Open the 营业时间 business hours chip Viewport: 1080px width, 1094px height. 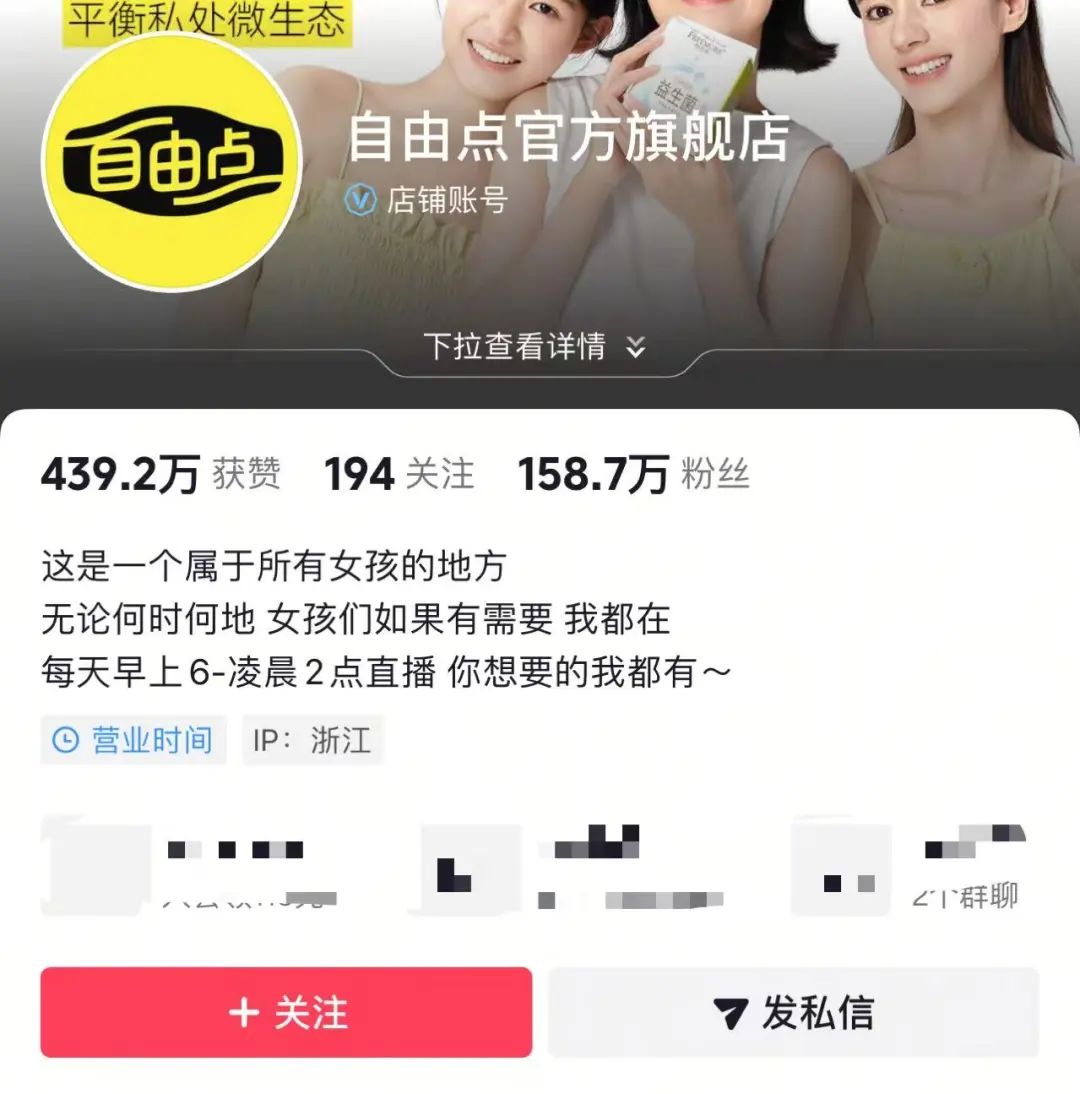[x=133, y=740]
